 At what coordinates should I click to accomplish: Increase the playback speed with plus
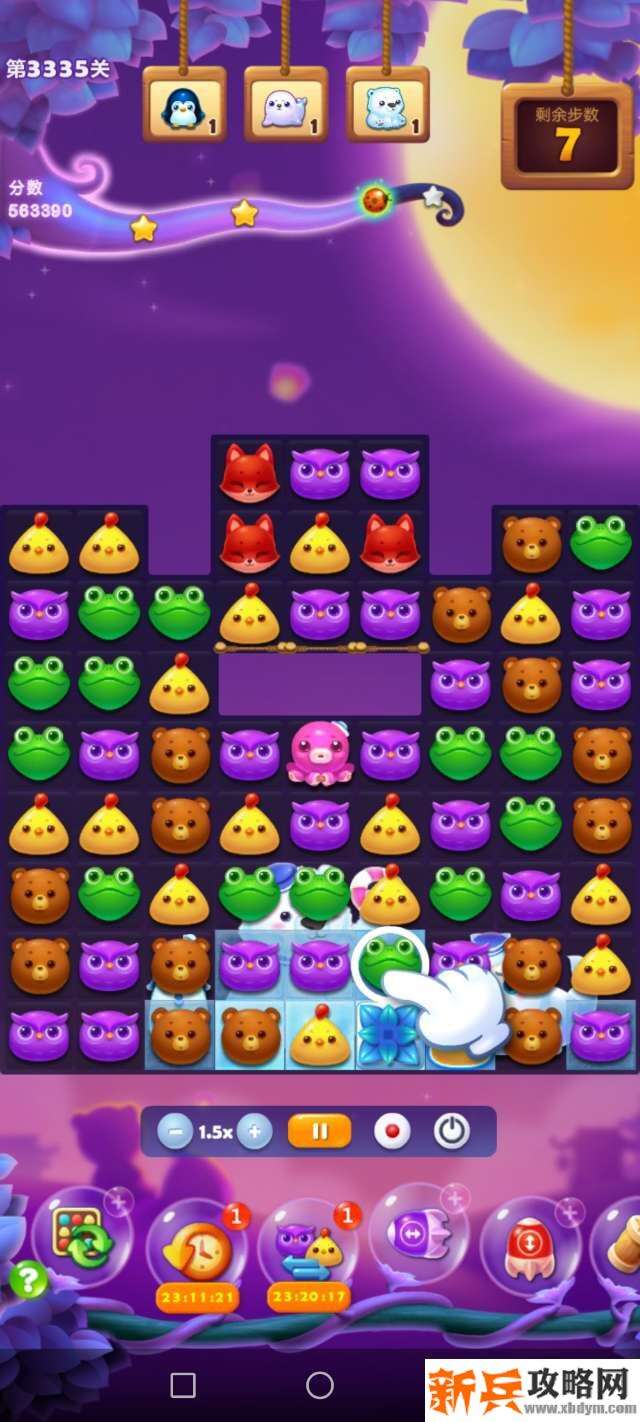click(254, 1132)
